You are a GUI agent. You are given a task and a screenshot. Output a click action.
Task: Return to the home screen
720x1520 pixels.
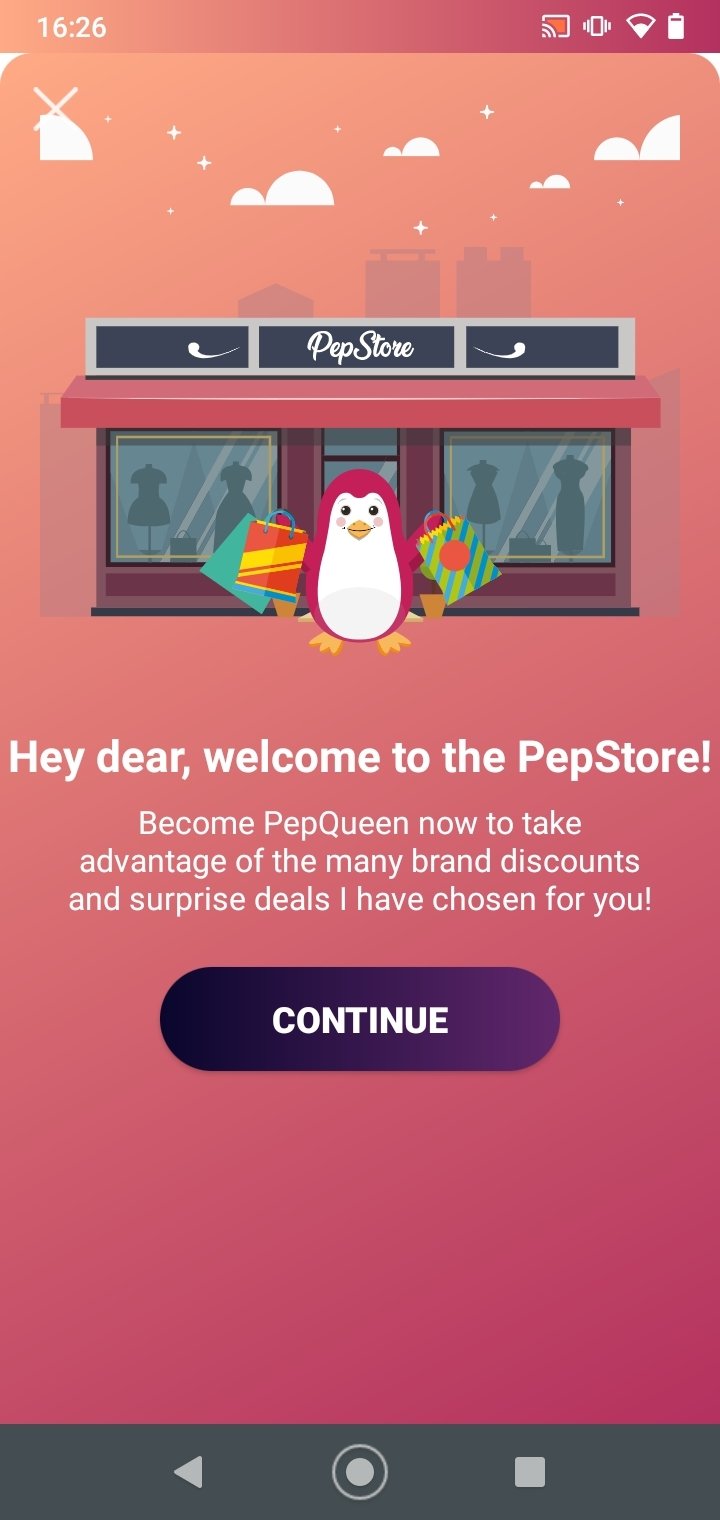[x=360, y=1472]
